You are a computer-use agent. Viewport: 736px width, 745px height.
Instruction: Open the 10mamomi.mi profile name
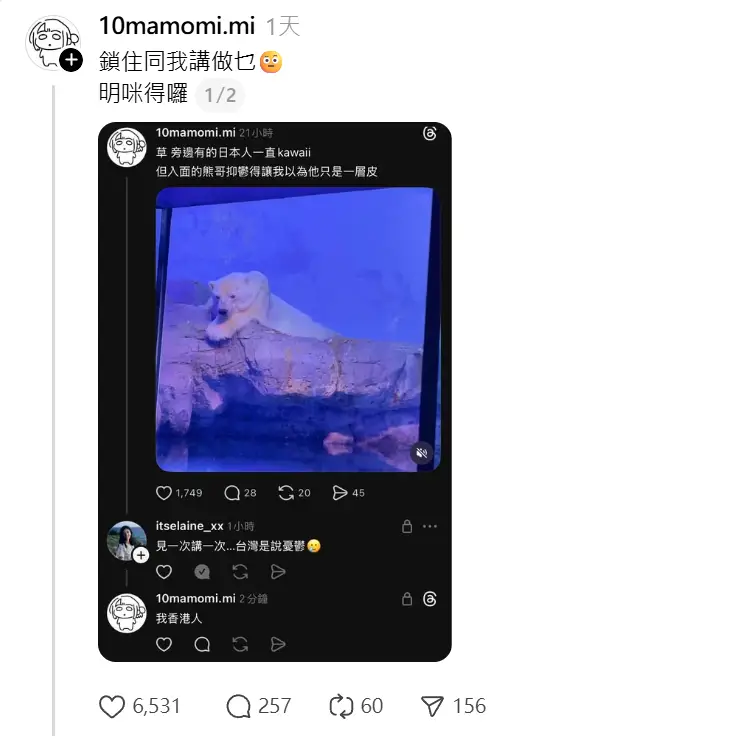tap(177, 26)
